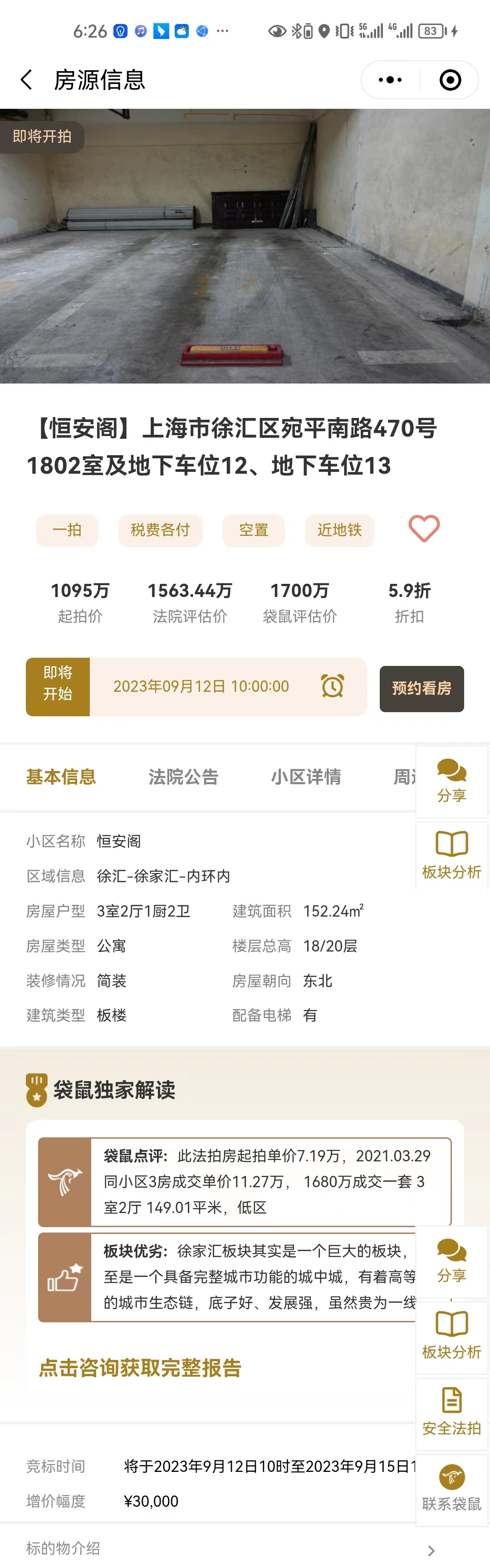The width and height of the screenshot is (490, 1568).
Task: Switch to the 法院公告 tab
Action: tap(183, 777)
